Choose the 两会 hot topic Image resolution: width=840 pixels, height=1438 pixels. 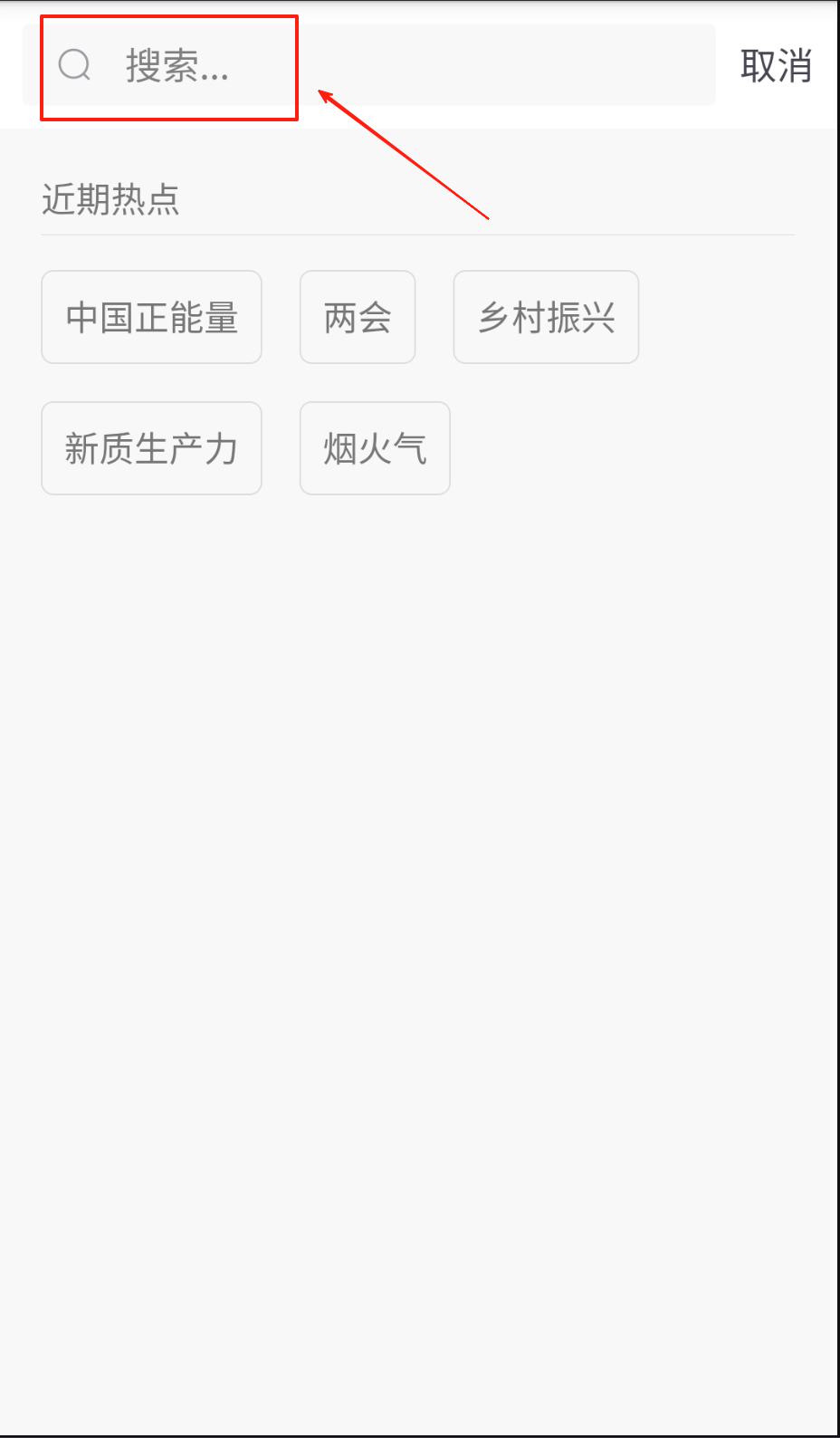click(358, 318)
